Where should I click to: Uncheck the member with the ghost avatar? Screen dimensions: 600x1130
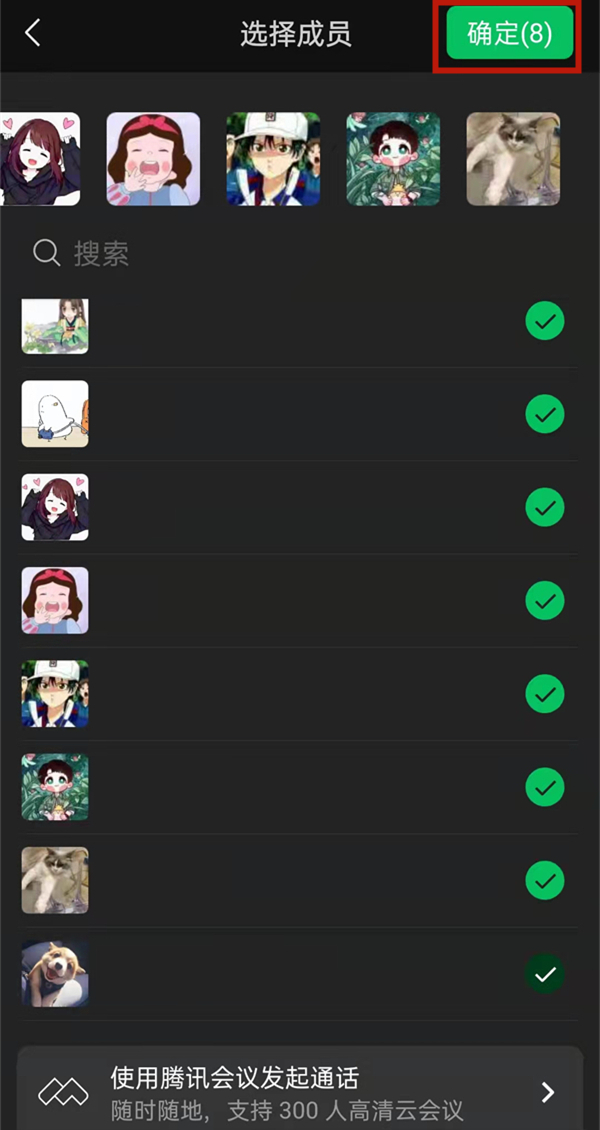545,414
